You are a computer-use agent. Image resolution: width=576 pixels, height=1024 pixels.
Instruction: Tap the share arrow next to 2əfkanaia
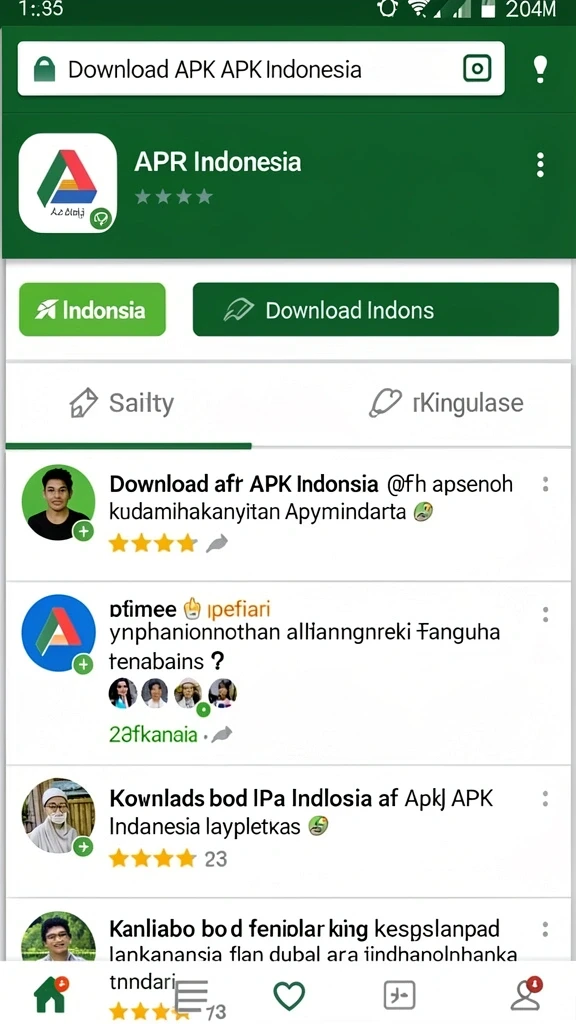pos(222,734)
